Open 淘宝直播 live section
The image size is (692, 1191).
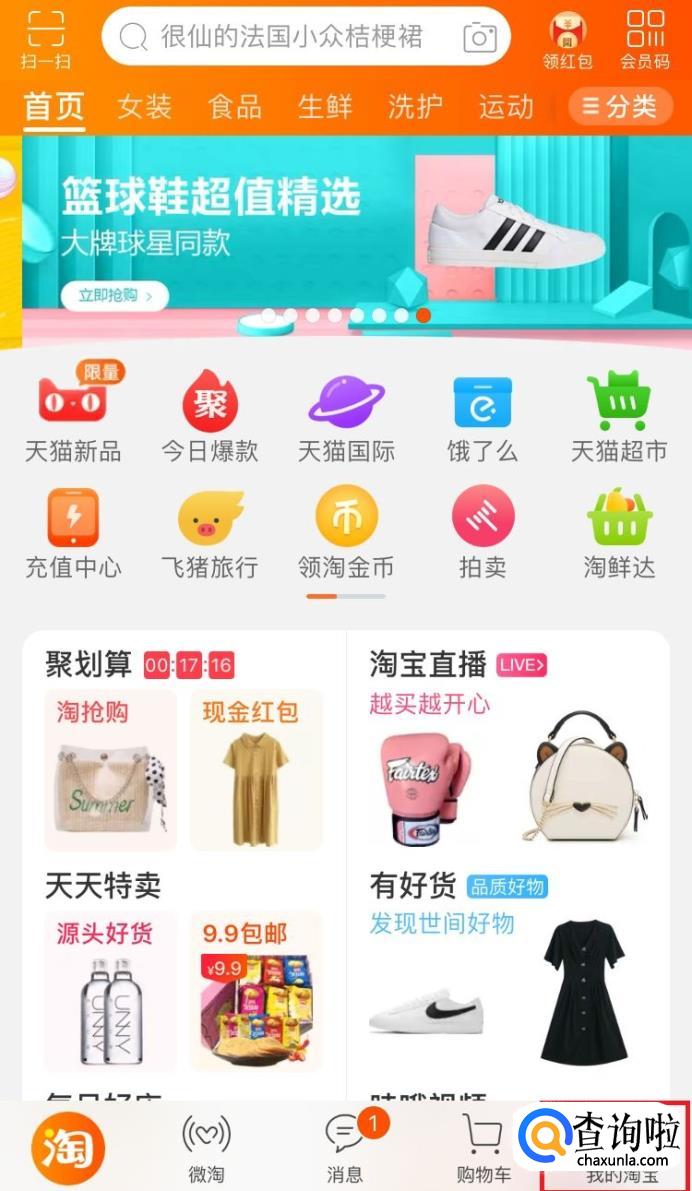428,664
